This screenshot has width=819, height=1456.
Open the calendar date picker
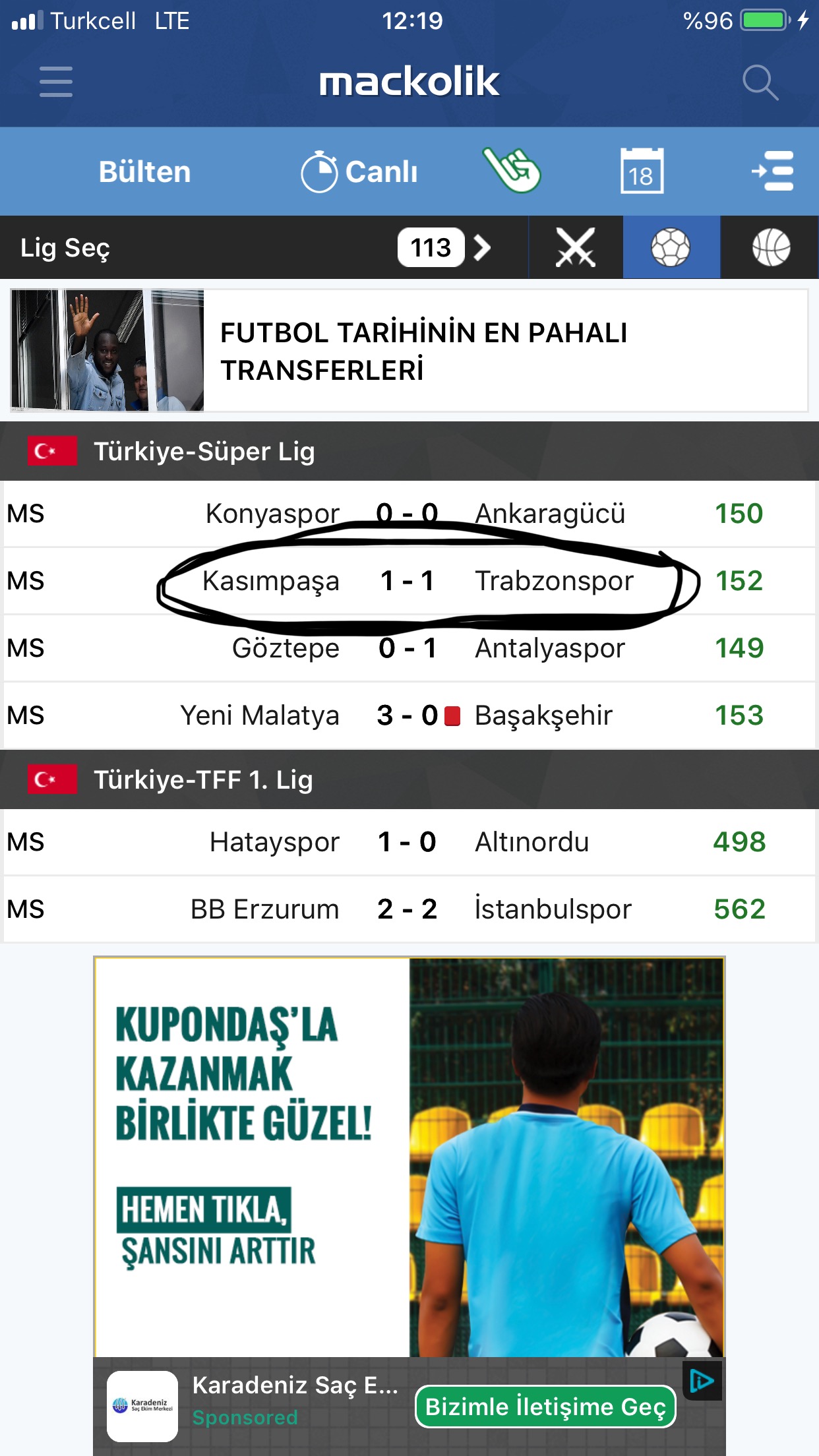pos(642,171)
